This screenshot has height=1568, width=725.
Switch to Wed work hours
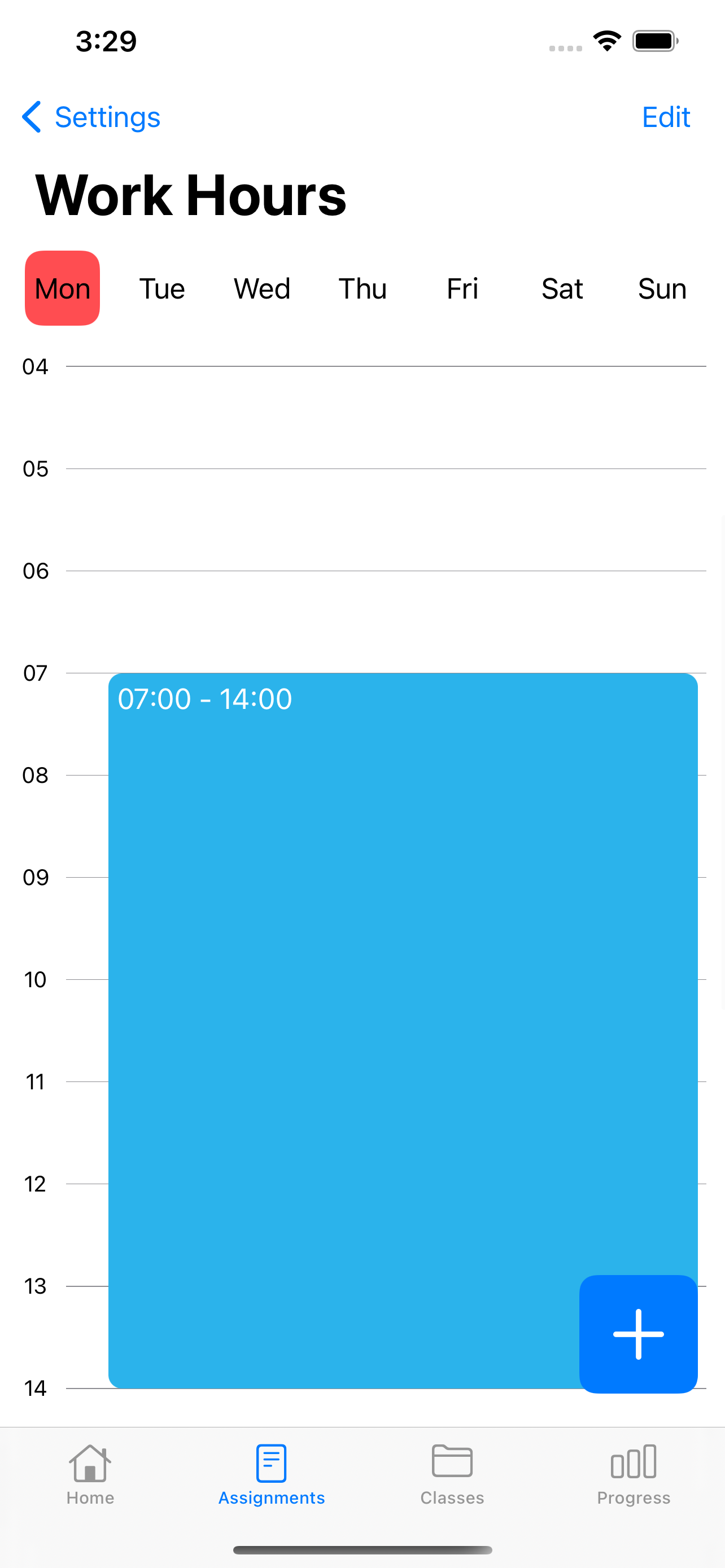(263, 288)
